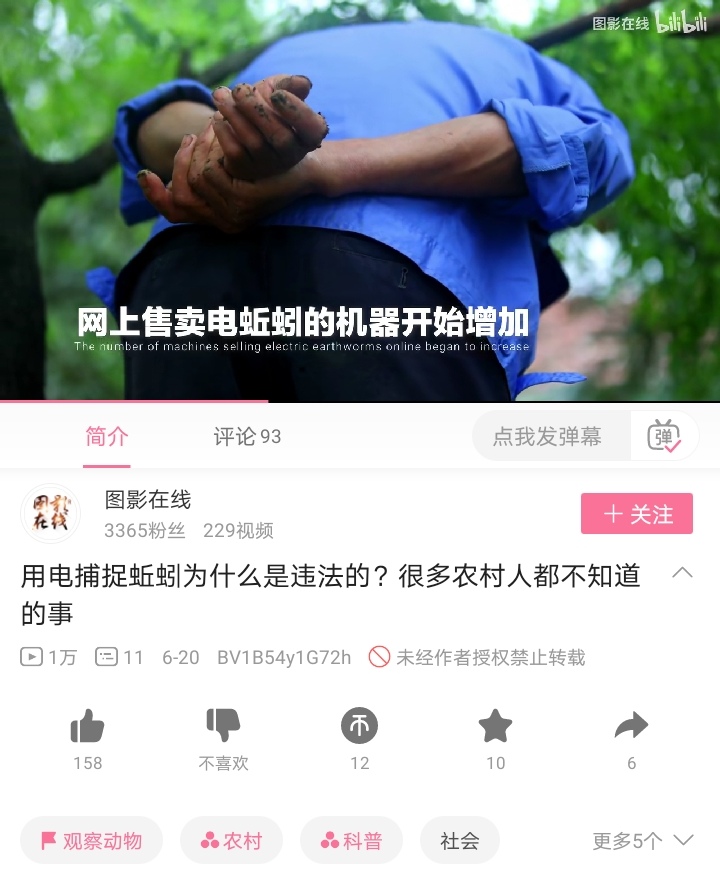720x881 pixels.
Task: Switch to the 简介 tab
Action: point(107,437)
